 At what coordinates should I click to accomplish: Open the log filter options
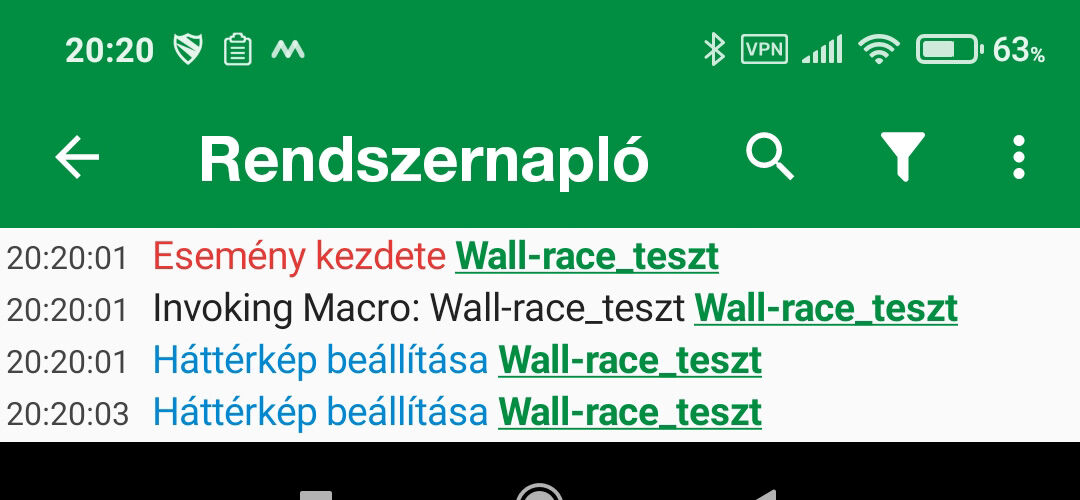tap(902, 158)
